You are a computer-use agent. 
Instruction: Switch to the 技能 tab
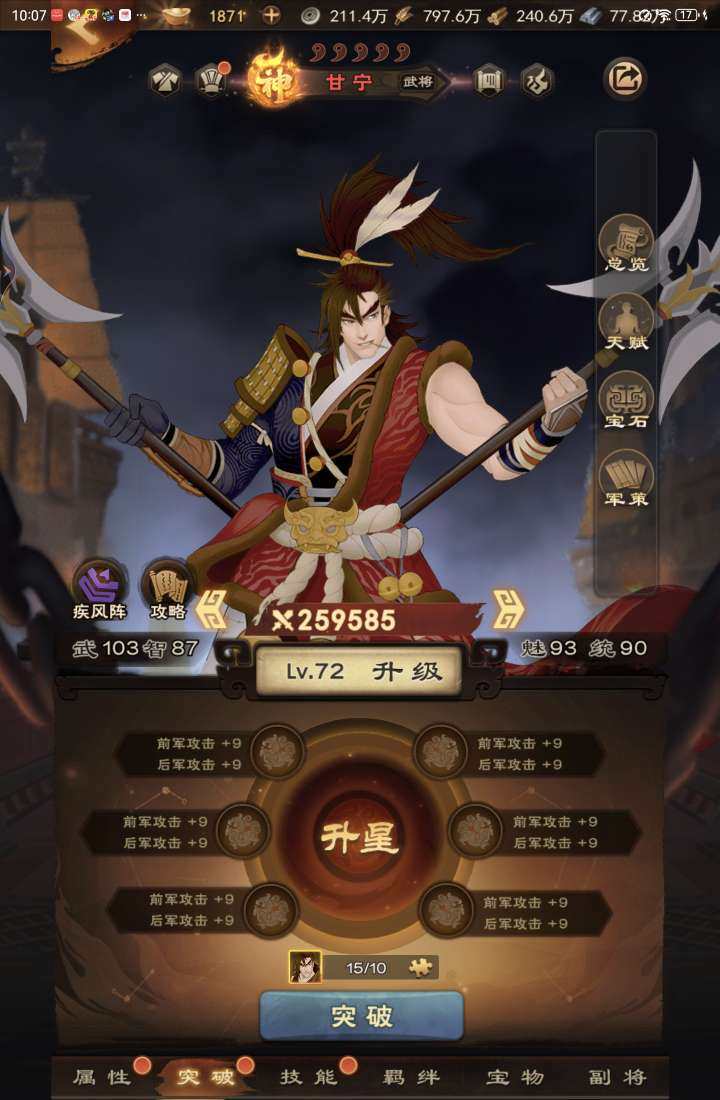coord(308,1077)
